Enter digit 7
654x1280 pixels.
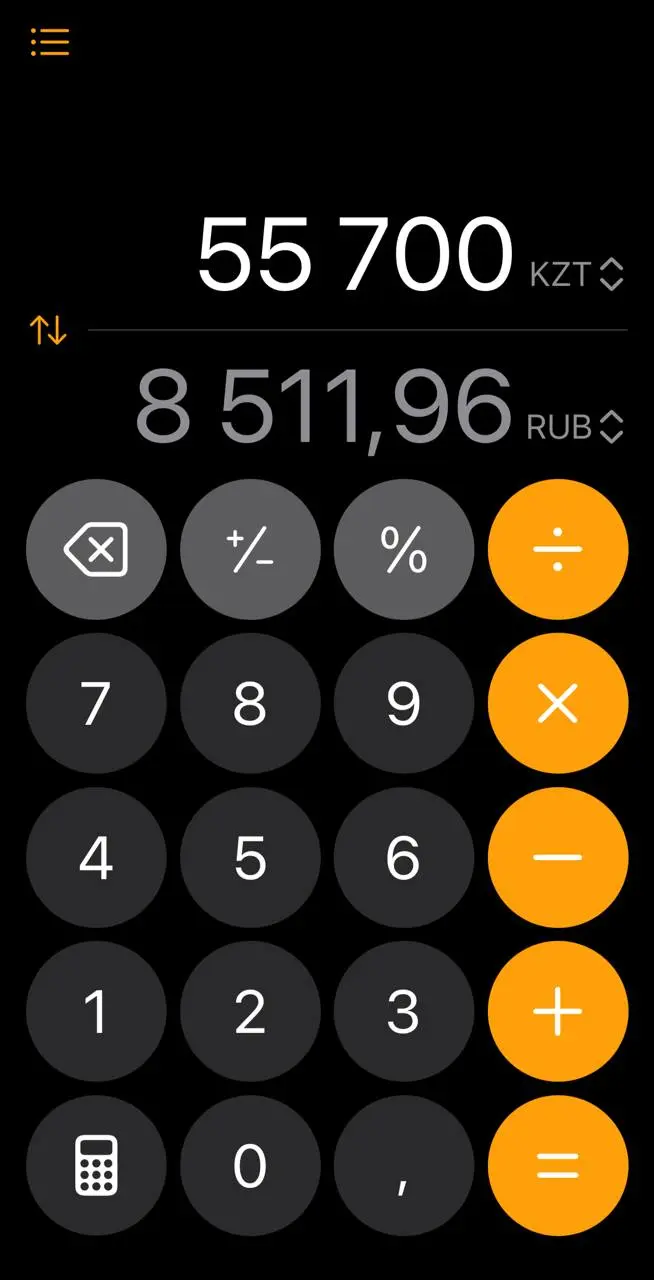pyautogui.click(x=96, y=703)
